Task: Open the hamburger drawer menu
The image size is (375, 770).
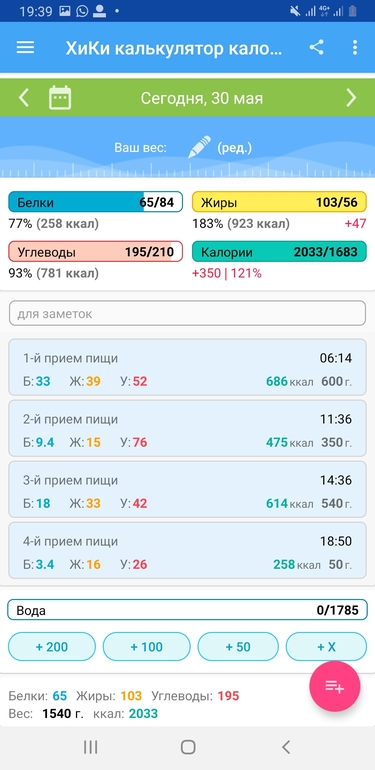Action: pos(25,48)
